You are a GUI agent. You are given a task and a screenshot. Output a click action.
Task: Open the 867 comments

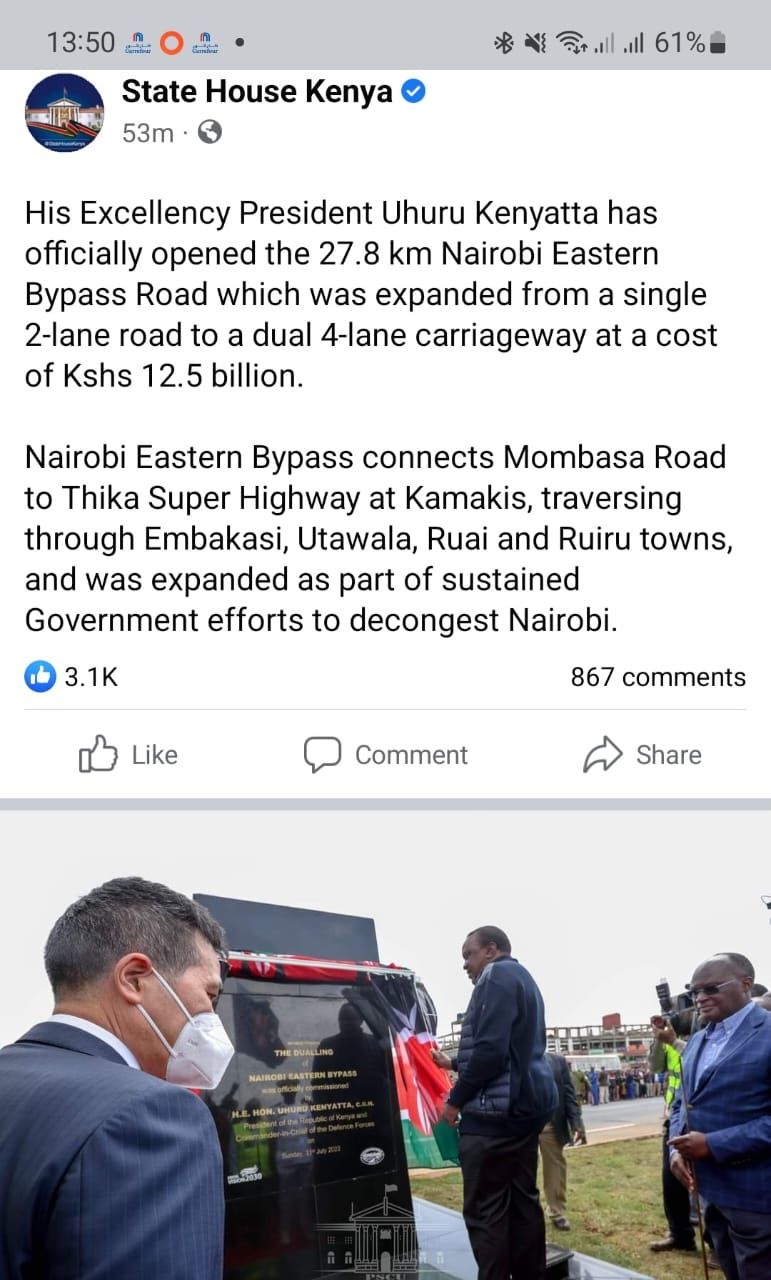coord(657,677)
